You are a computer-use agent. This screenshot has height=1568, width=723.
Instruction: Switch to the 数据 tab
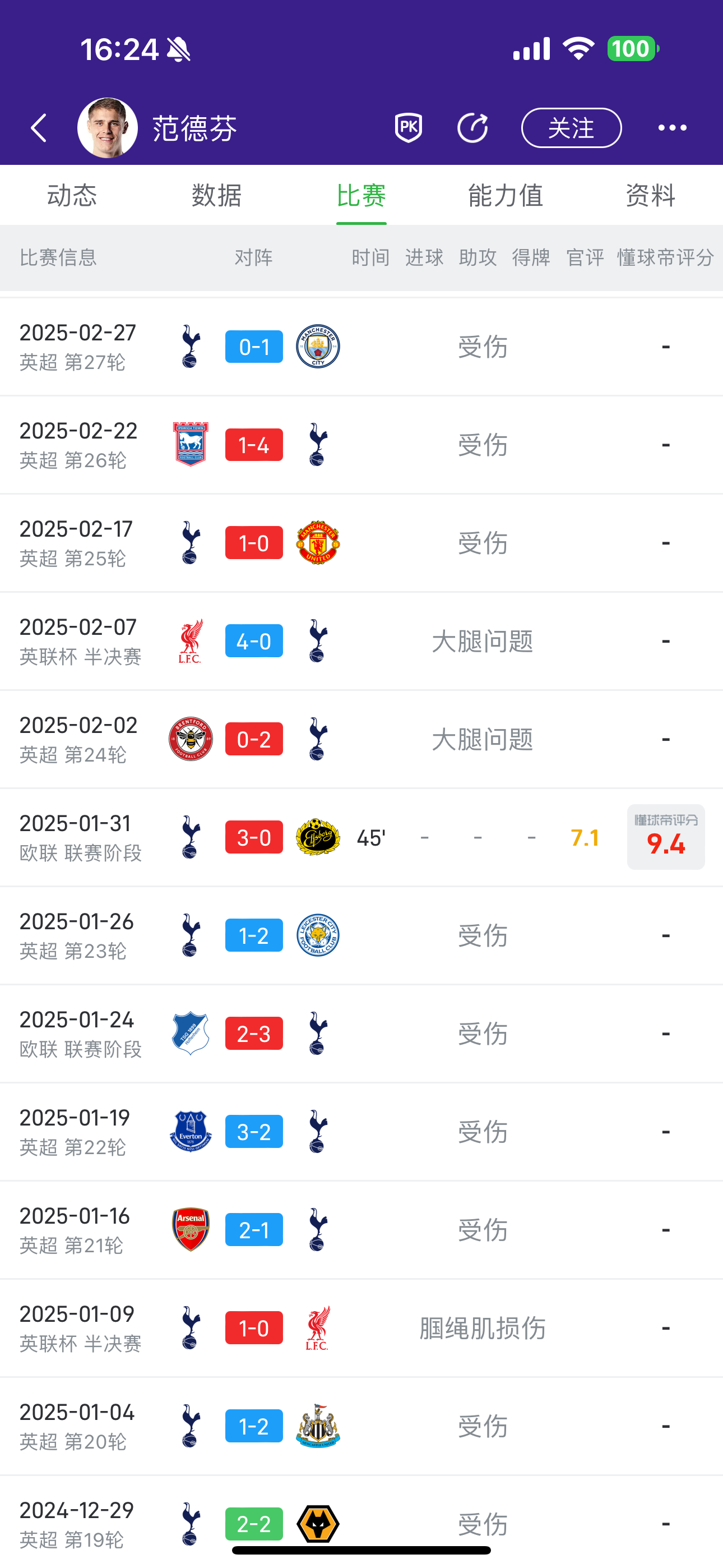(217, 196)
